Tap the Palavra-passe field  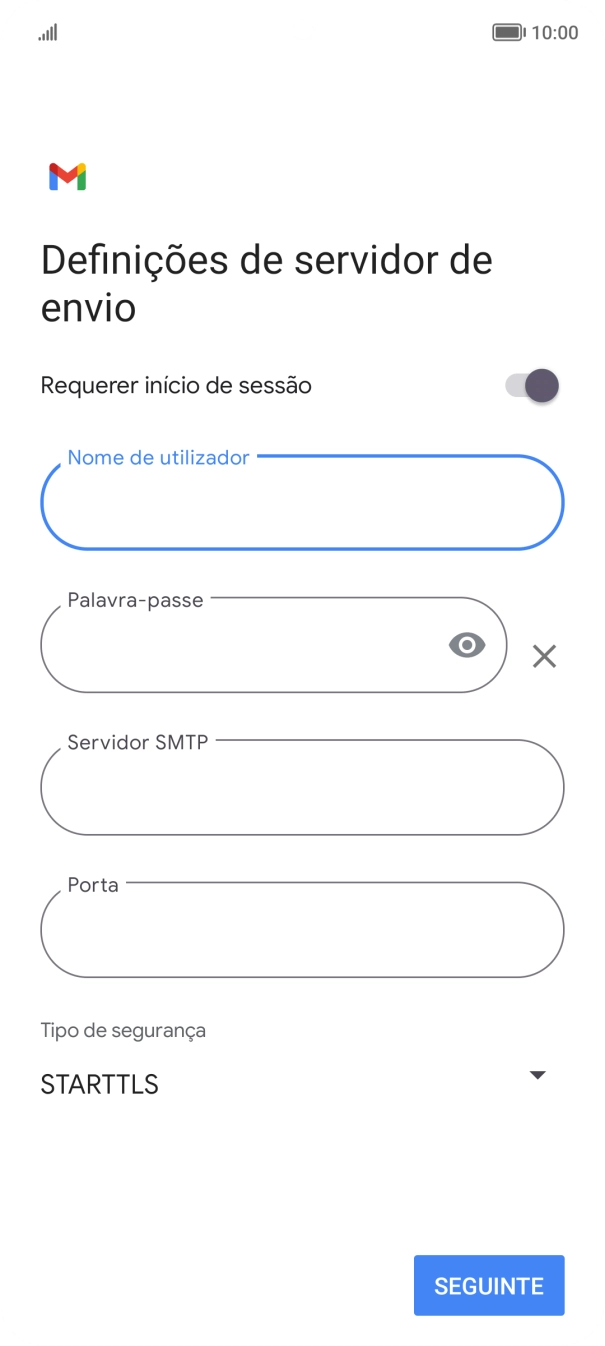240,646
